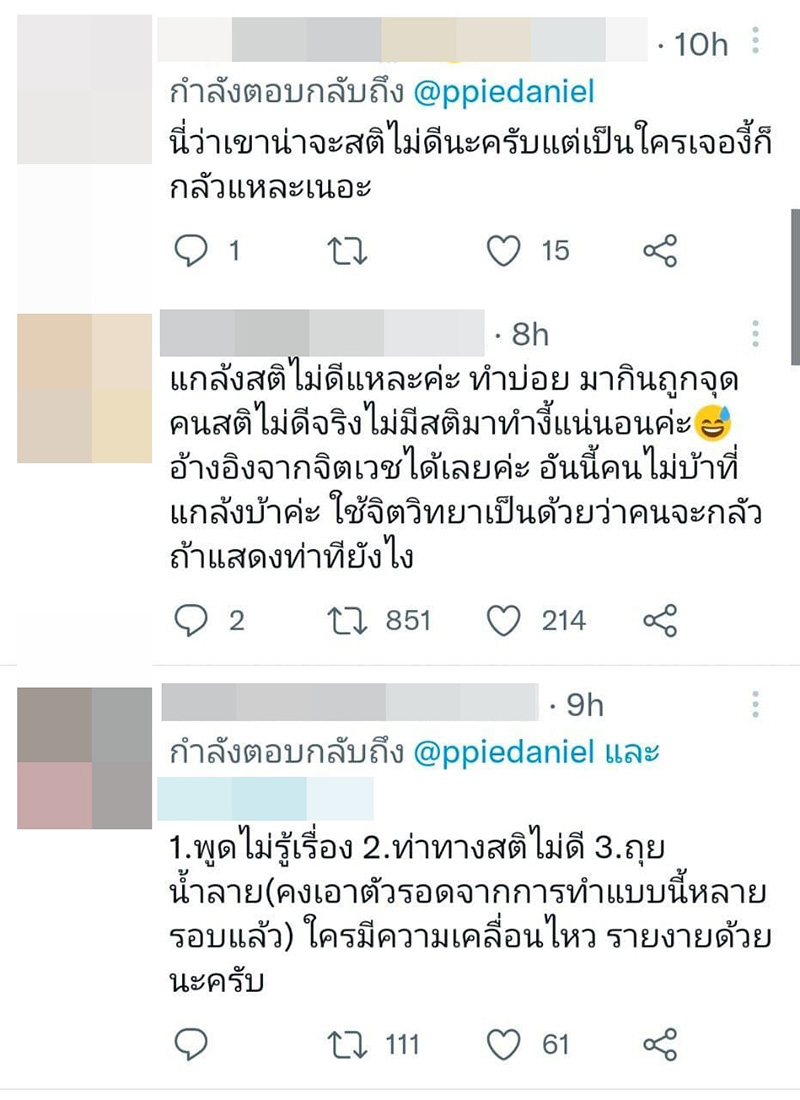The width and height of the screenshot is (800, 1100).
Task: Open overflow menu on the 8h tweet
Action: click(756, 333)
